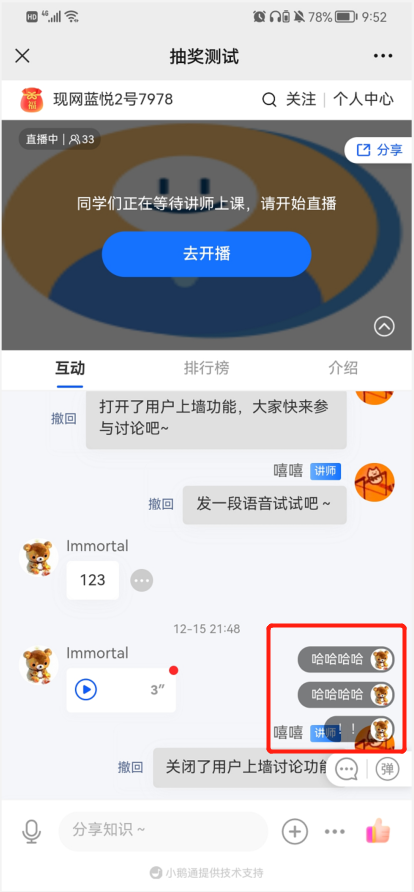Toggle the 弹 danmaku button
Image resolution: width=414 pixels, height=892 pixels.
coord(388,769)
